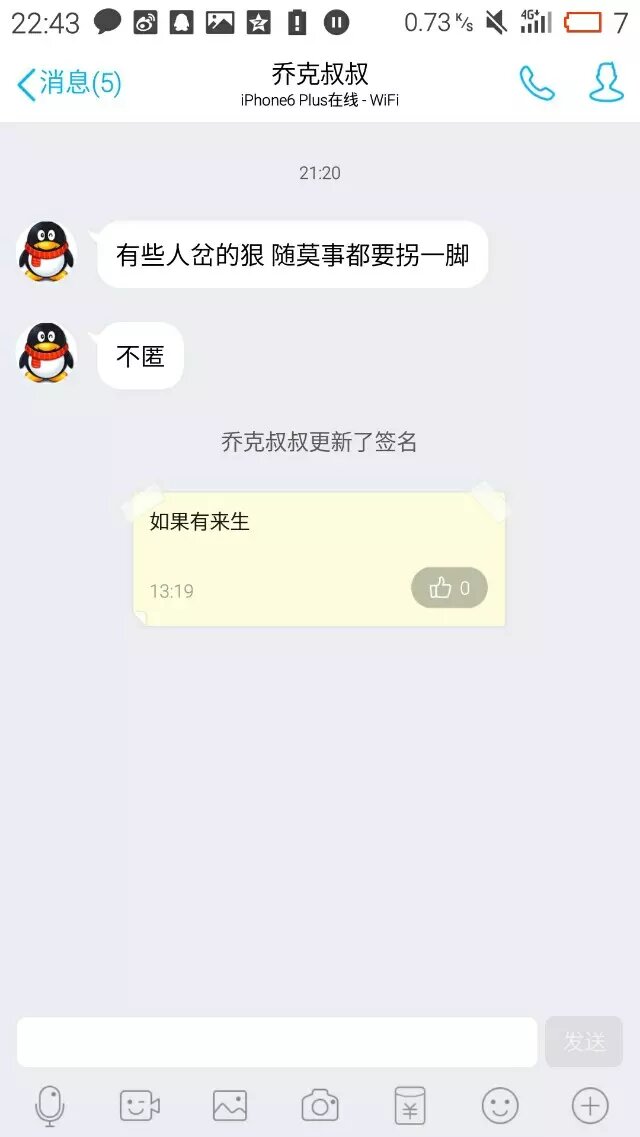The height and width of the screenshot is (1137, 640).
Task: Tap the 发送 send button
Action: (584, 1042)
